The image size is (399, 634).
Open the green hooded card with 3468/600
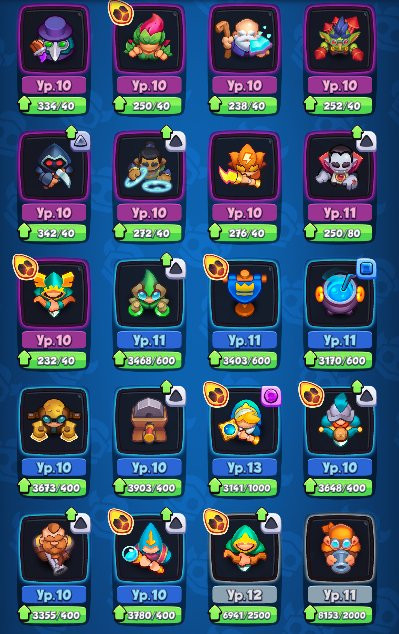pos(149,314)
